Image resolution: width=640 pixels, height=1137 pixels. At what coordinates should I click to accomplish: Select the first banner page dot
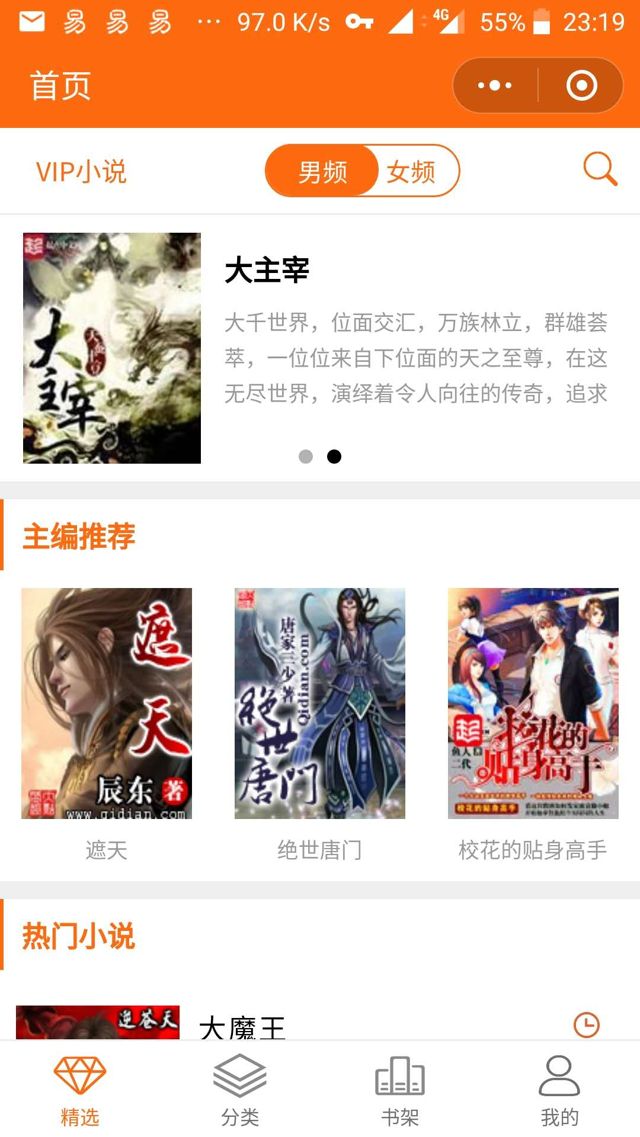[x=305, y=456]
